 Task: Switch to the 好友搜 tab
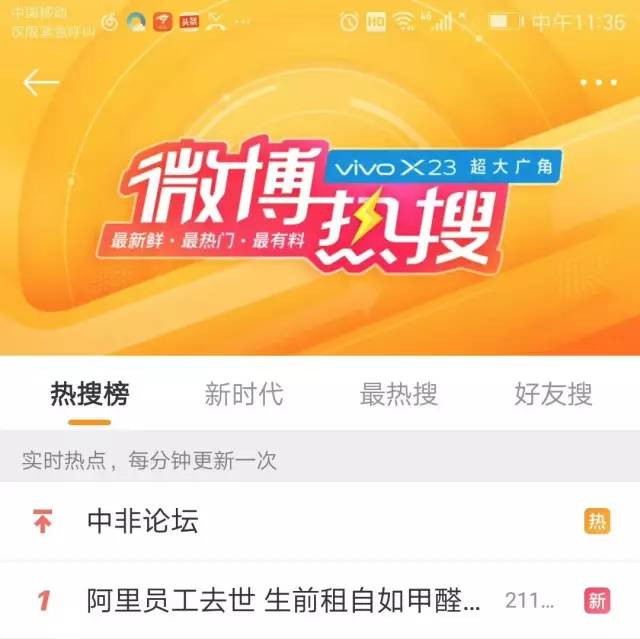point(553,394)
